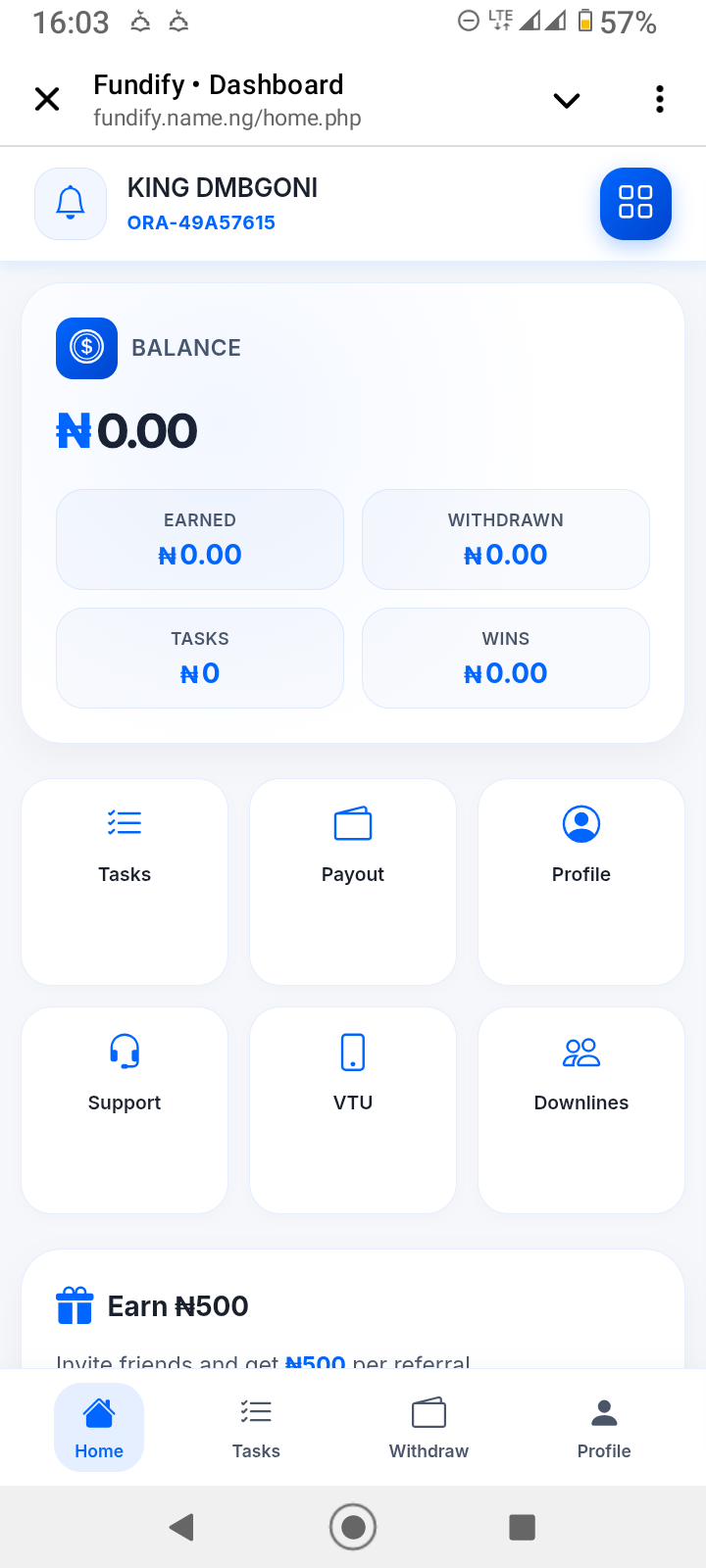Open recent apps with the square button
This screenshot has height=1568, width=706.
(x=522, y=1527)
